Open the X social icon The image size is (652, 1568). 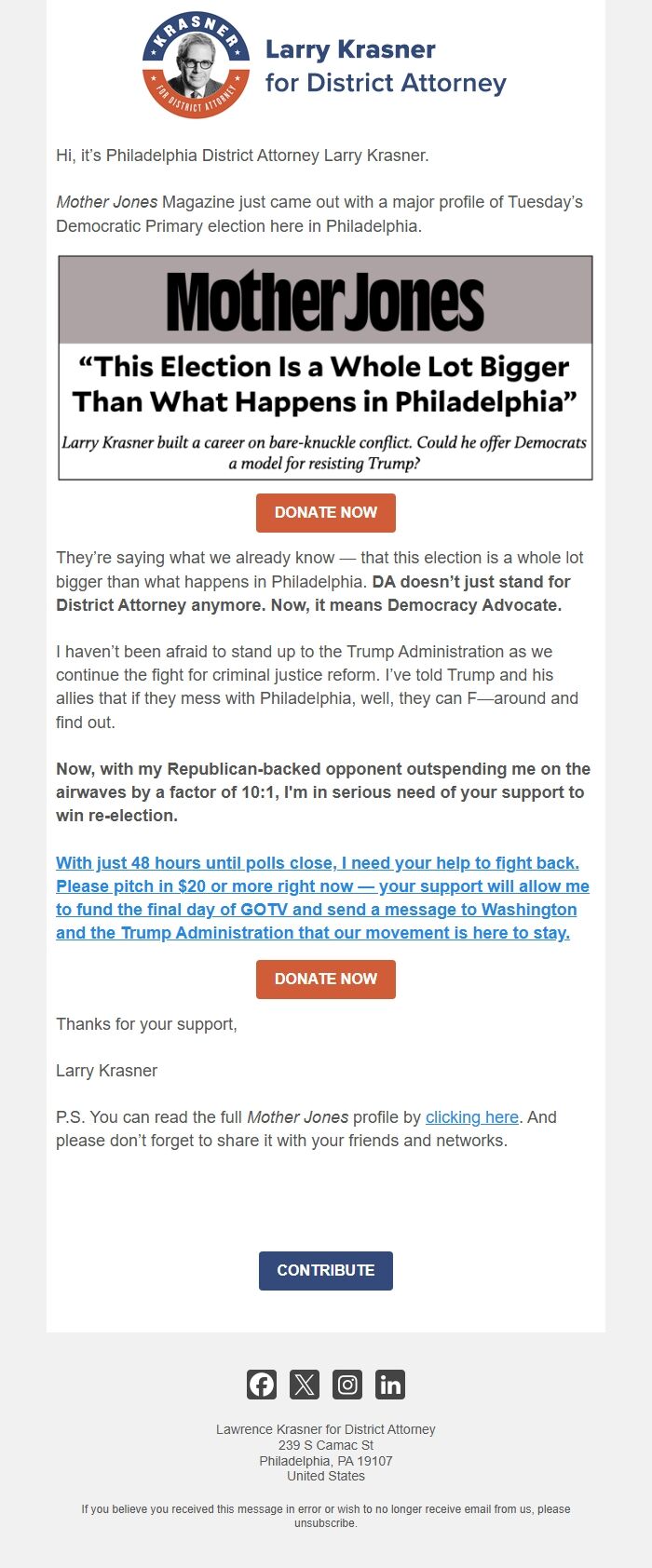(x=305, y=1385)
